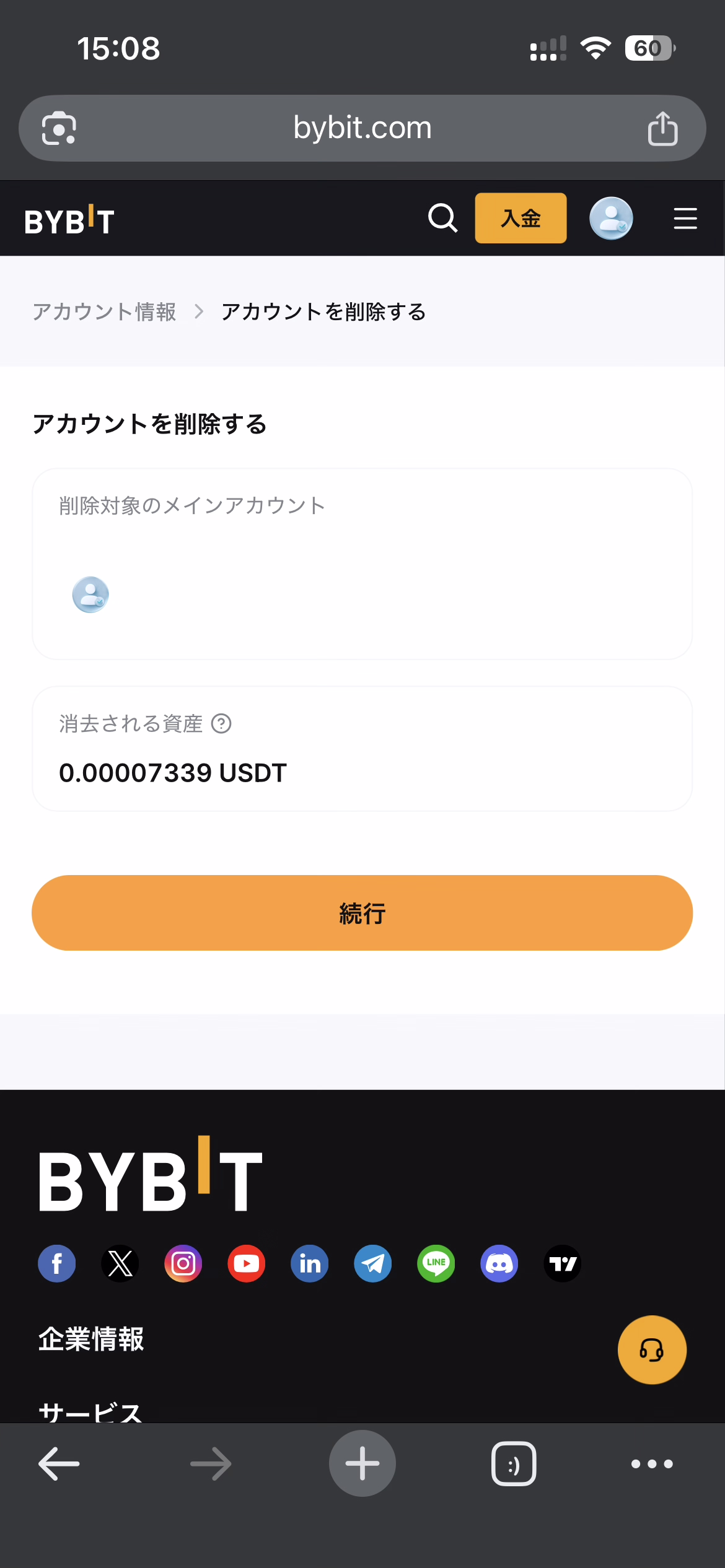Open Bybit's YouTube channel
Viewport: 725px width, 1568px height.
coord(247,1263)
